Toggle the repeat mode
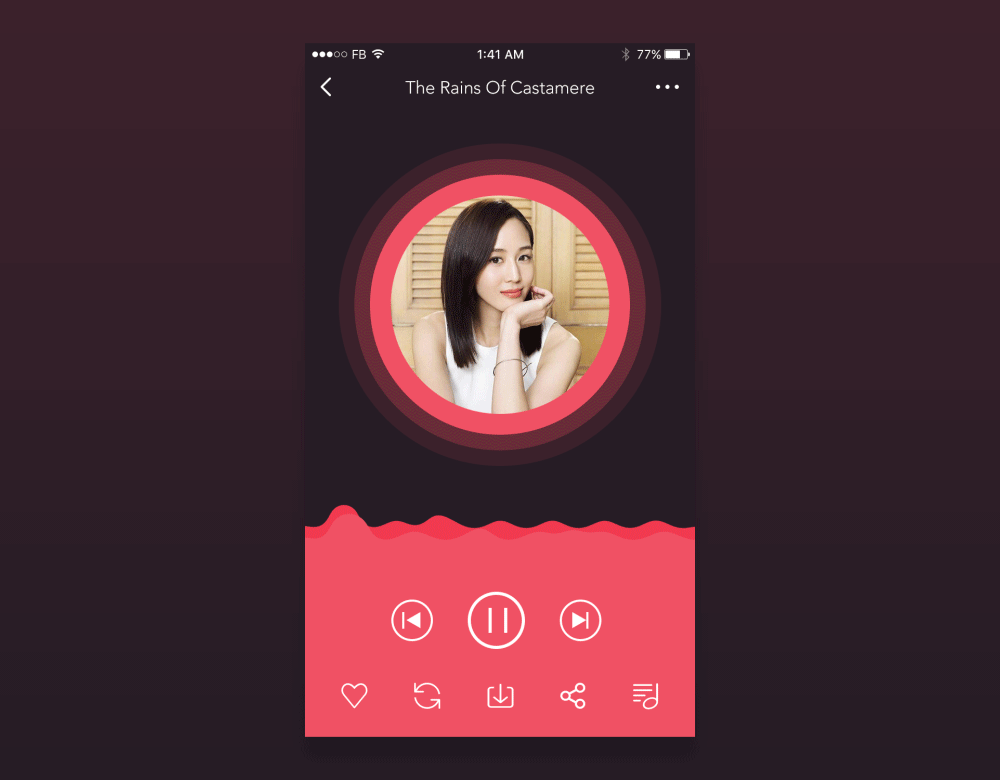This screenshot has width=1000, height=780. [x=427, y=695]
